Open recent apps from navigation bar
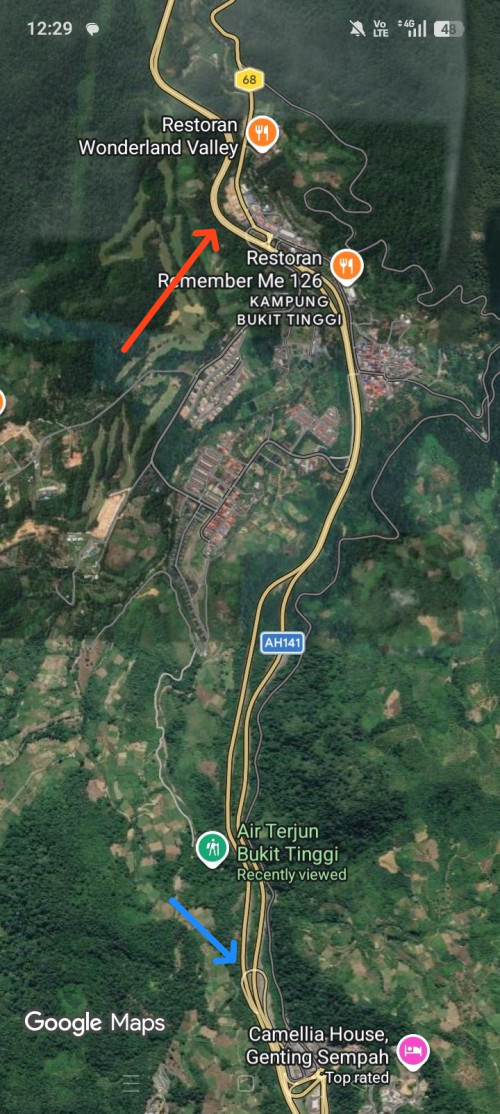Screen dimensions: 500x1114 point(131,1083)
